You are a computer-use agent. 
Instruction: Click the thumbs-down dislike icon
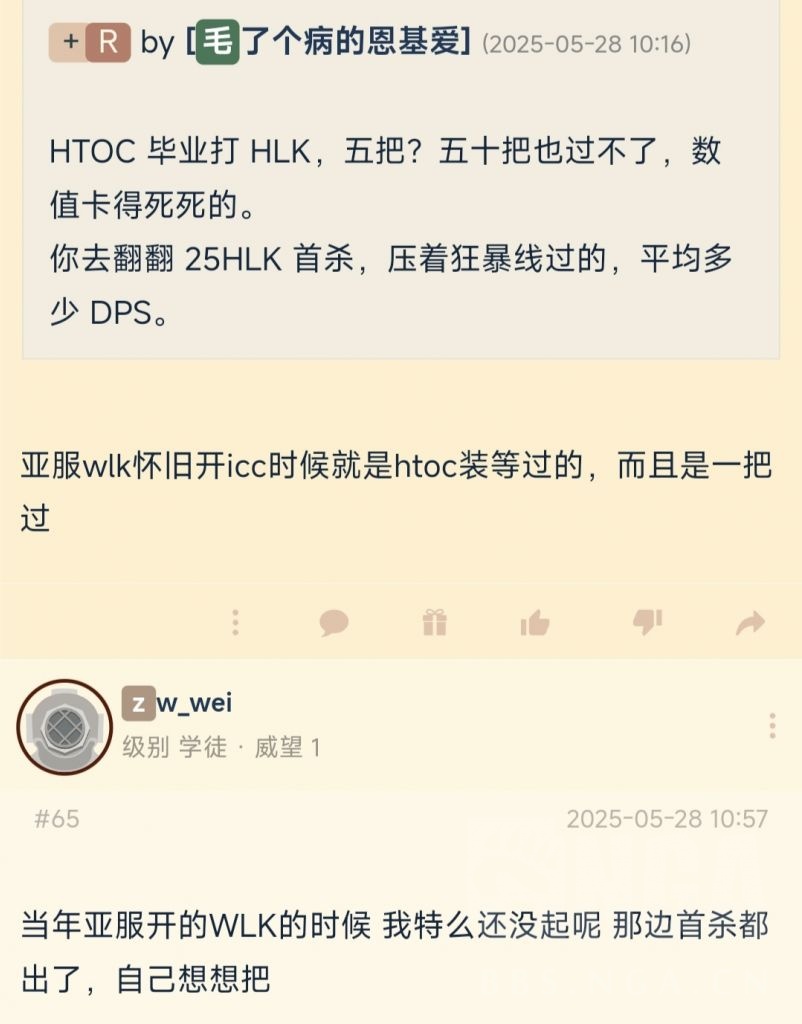pos(646,622)
